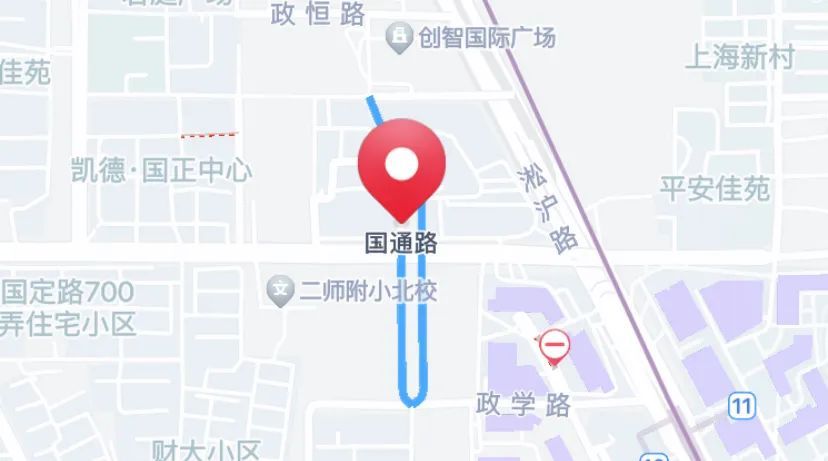This screenshot has width=828, height=461.
Task: Select the 二师附小北校 school marker
Action: (x=281, y=292)
